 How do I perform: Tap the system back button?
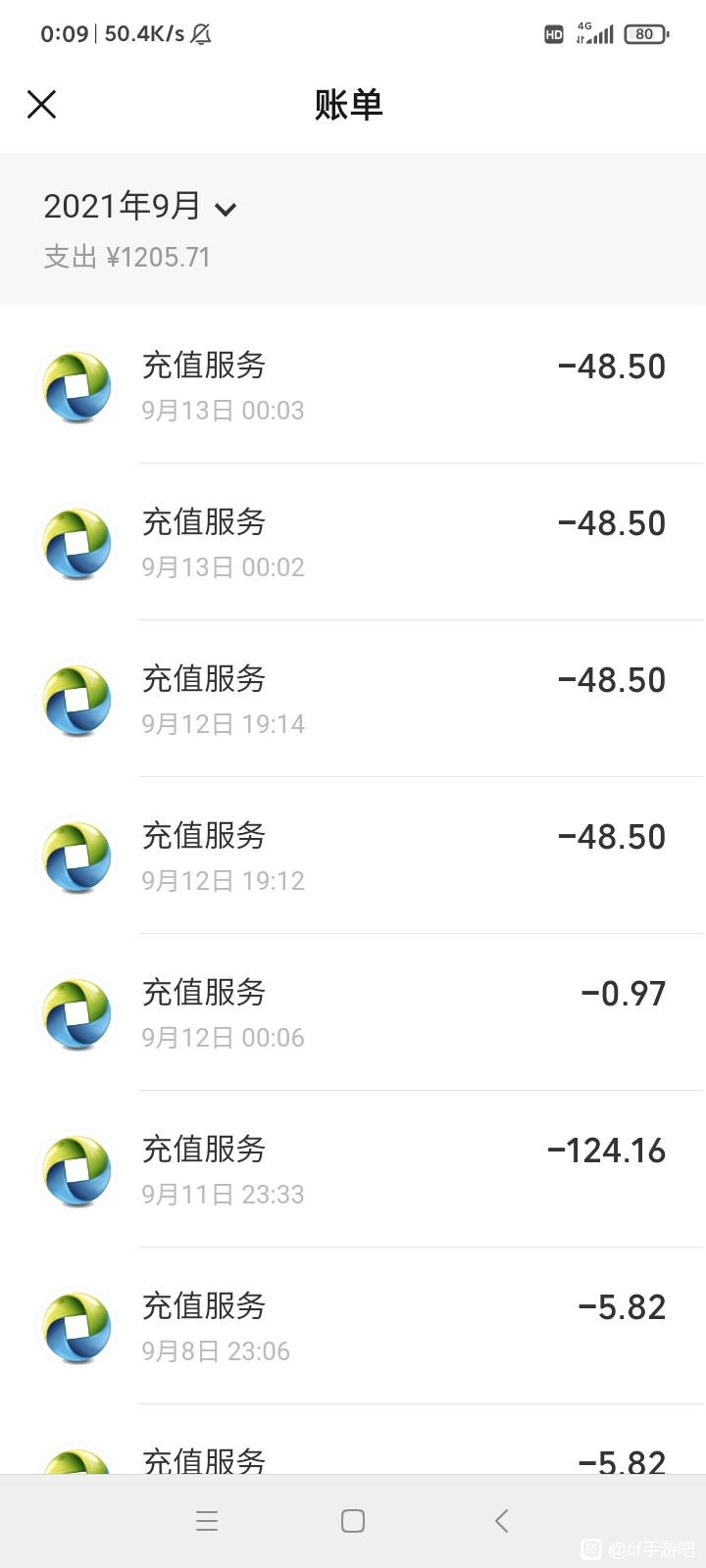pyautogui.click(x=501, y=1521)
